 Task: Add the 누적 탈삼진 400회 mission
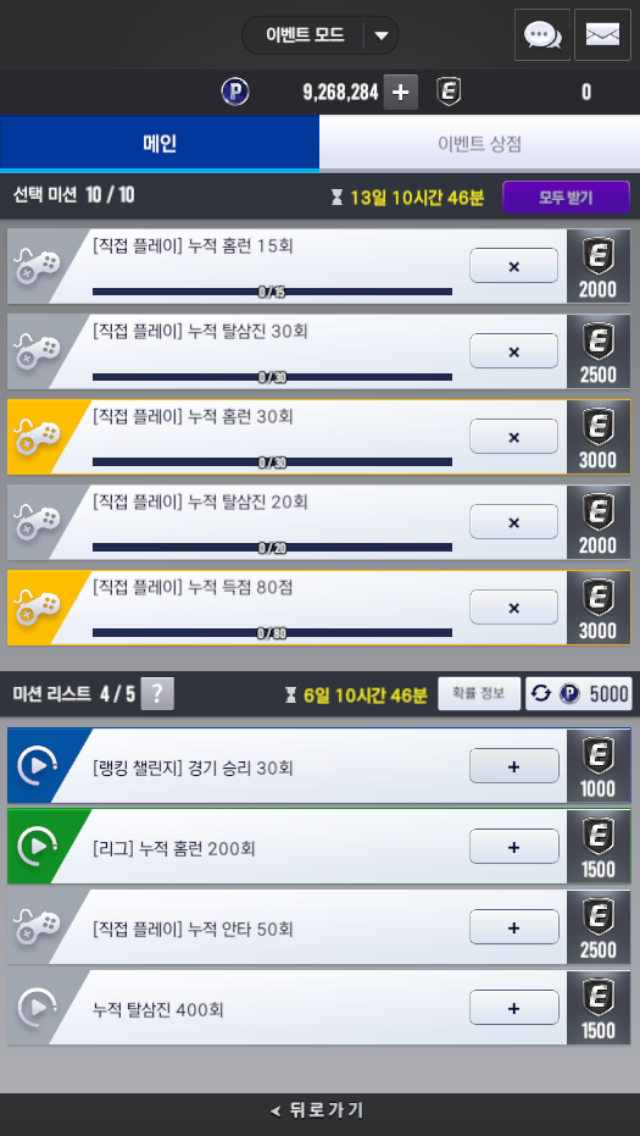coord(513,1008)
